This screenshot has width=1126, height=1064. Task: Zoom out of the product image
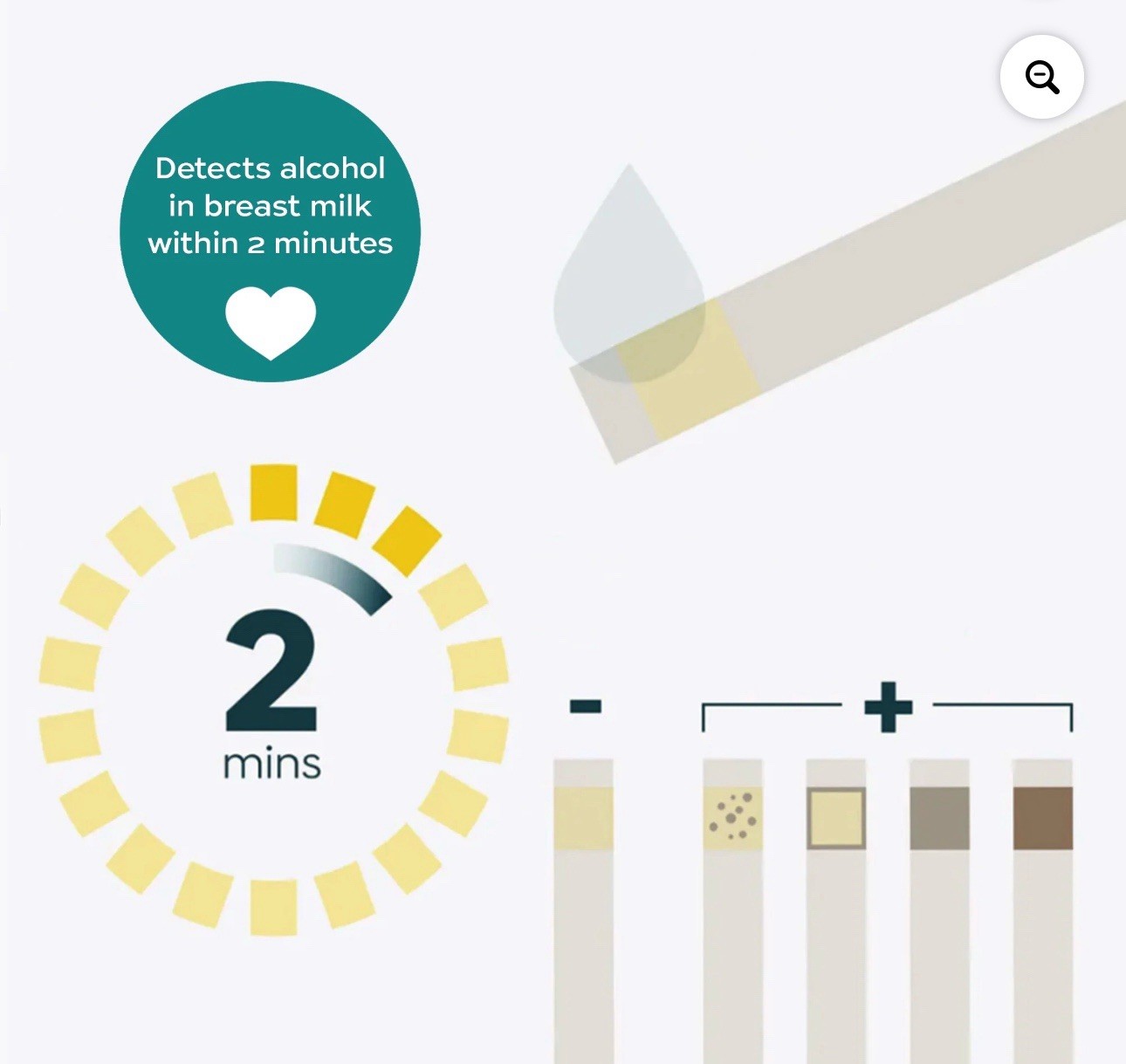(x=1042, y=77)
